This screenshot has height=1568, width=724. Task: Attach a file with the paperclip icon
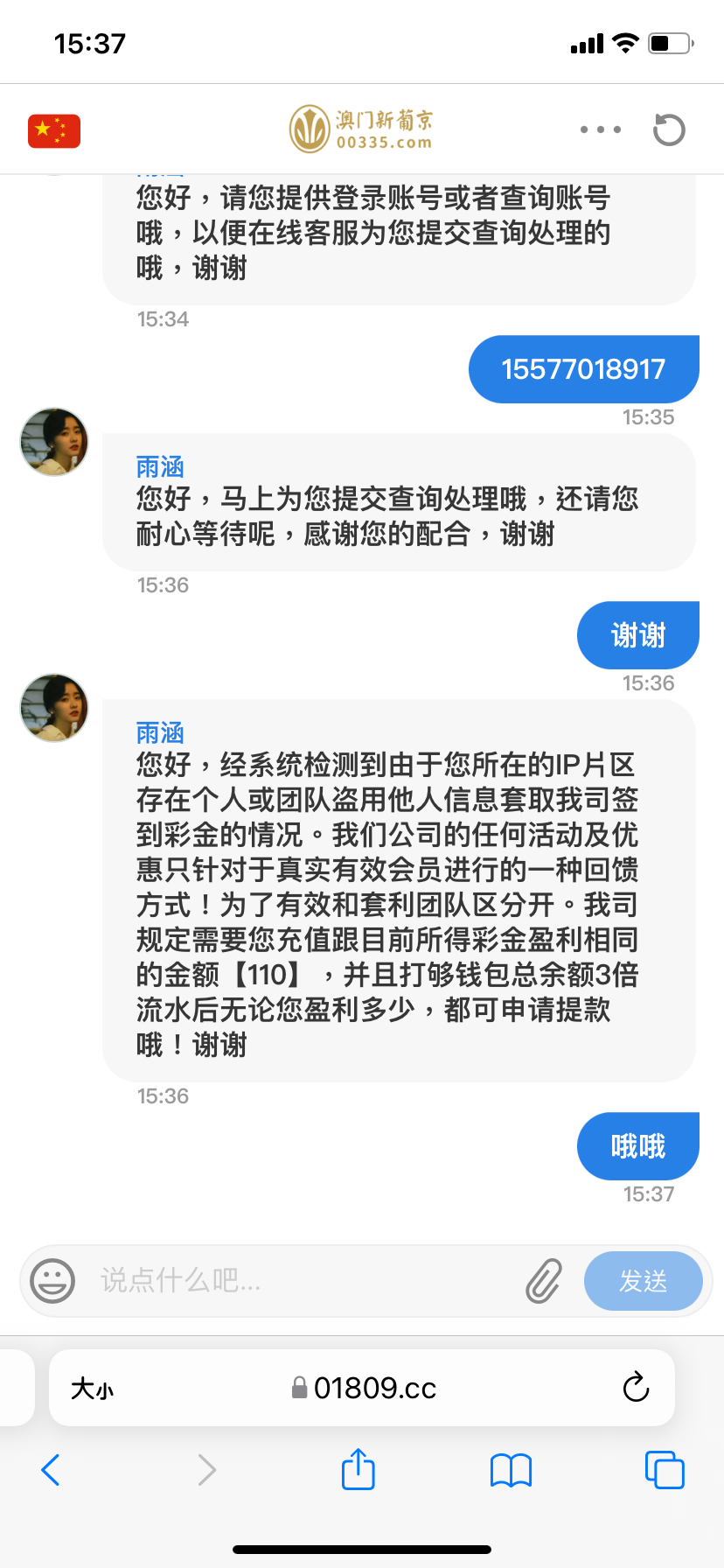point(544,1281)
